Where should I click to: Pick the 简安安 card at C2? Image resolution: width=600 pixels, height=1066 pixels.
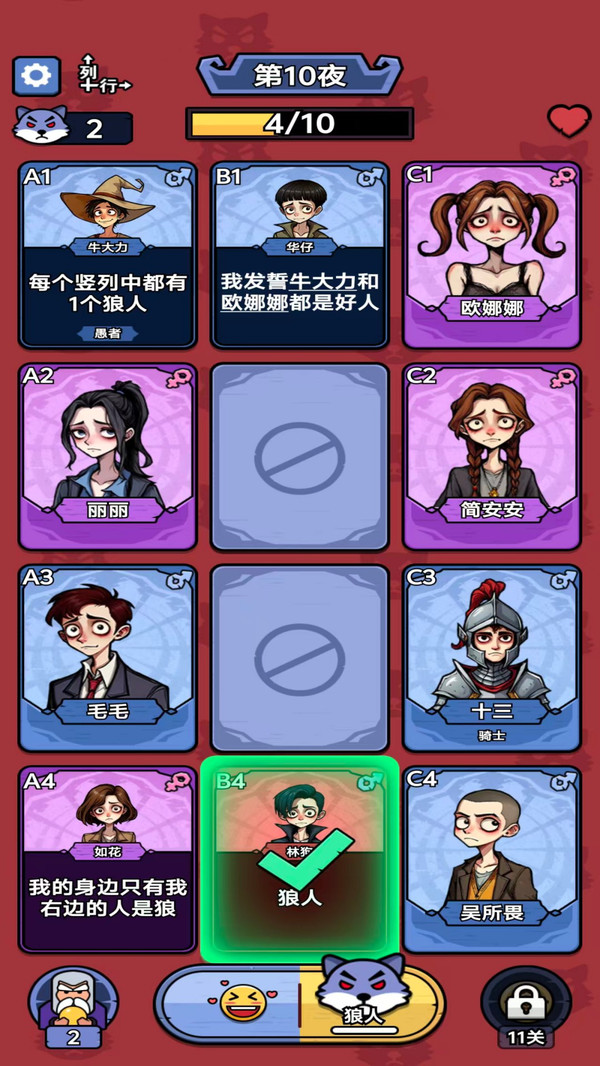click(x=492, y=456)
